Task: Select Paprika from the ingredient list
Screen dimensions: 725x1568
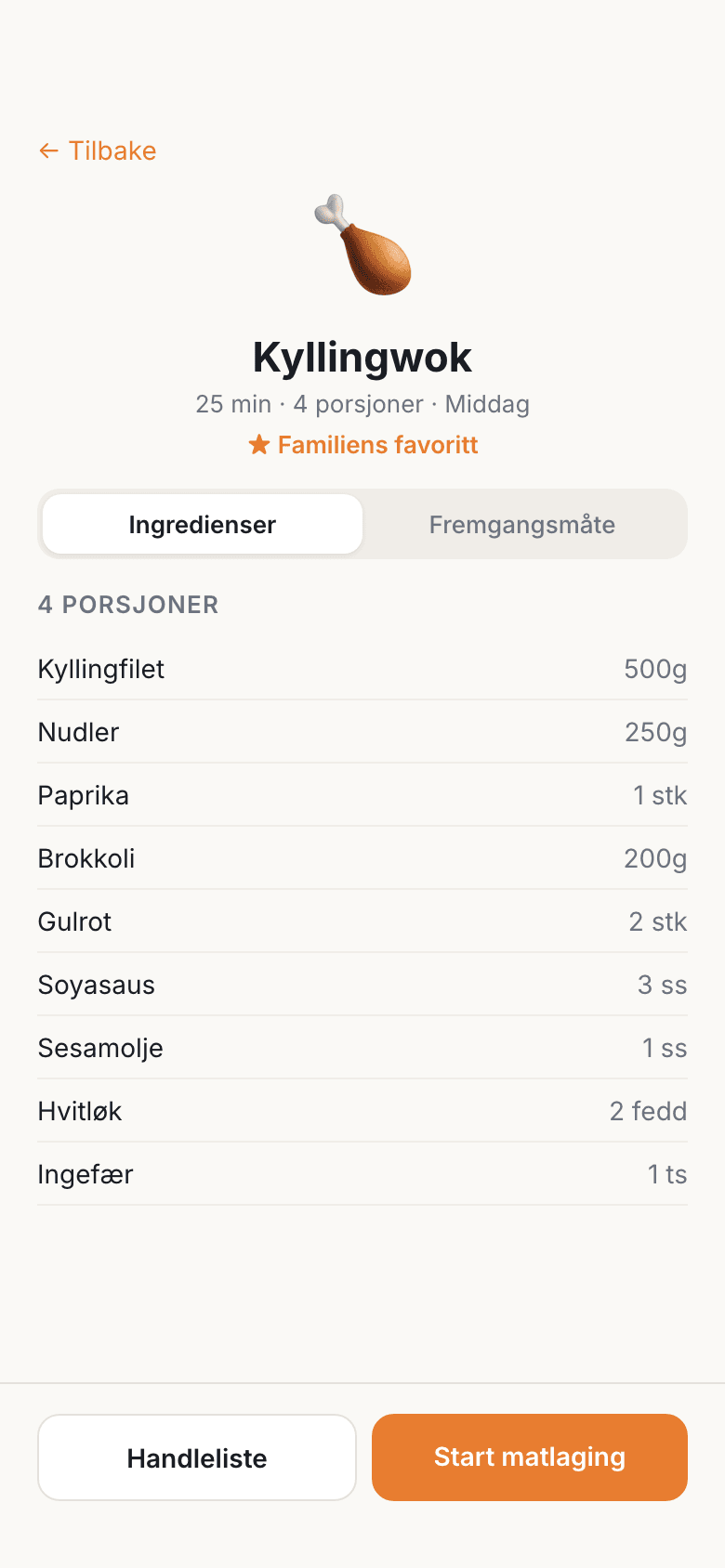Action: tap(362, 795)
